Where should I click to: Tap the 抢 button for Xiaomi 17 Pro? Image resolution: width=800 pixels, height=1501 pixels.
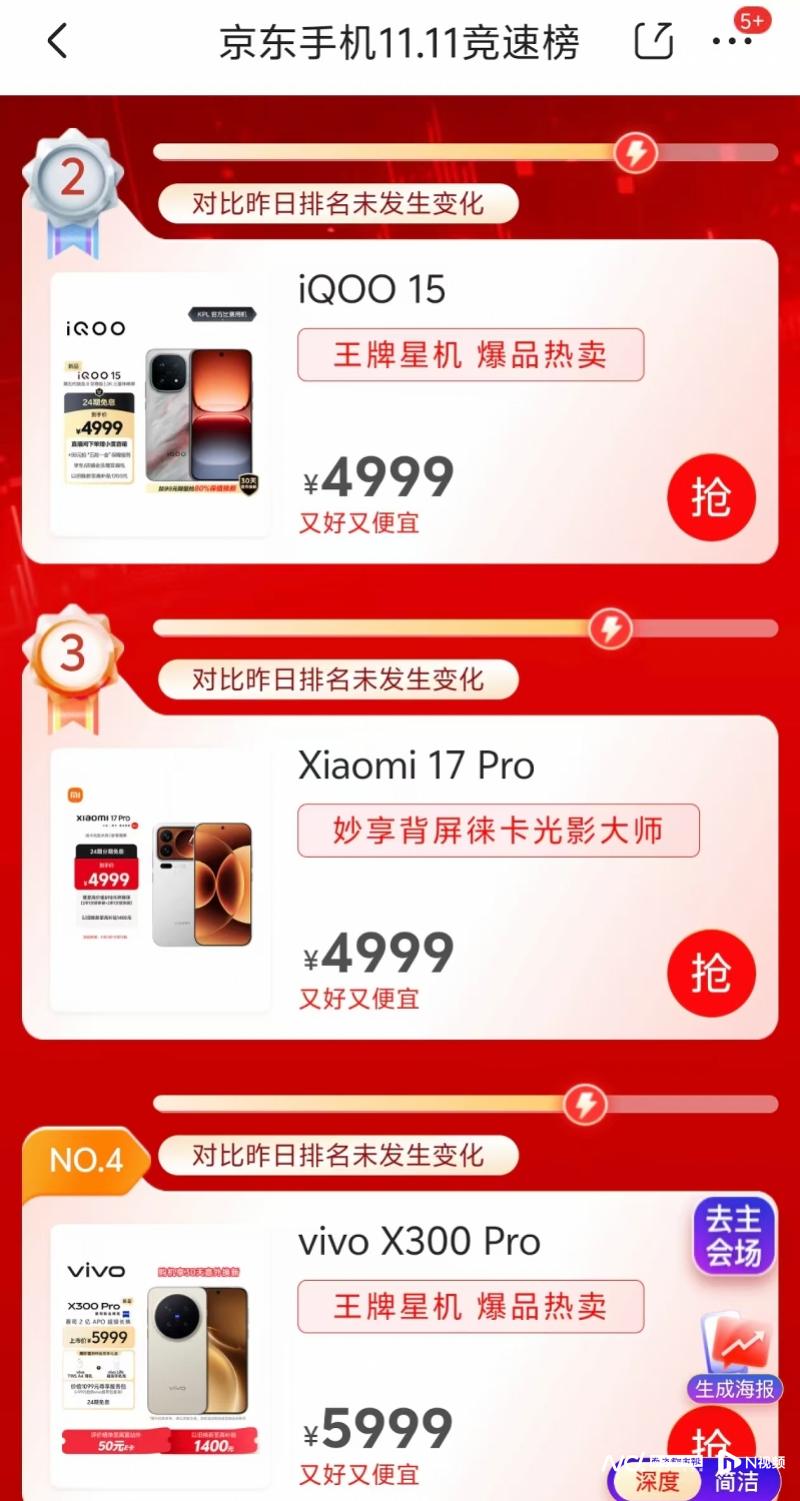[712, 972]
